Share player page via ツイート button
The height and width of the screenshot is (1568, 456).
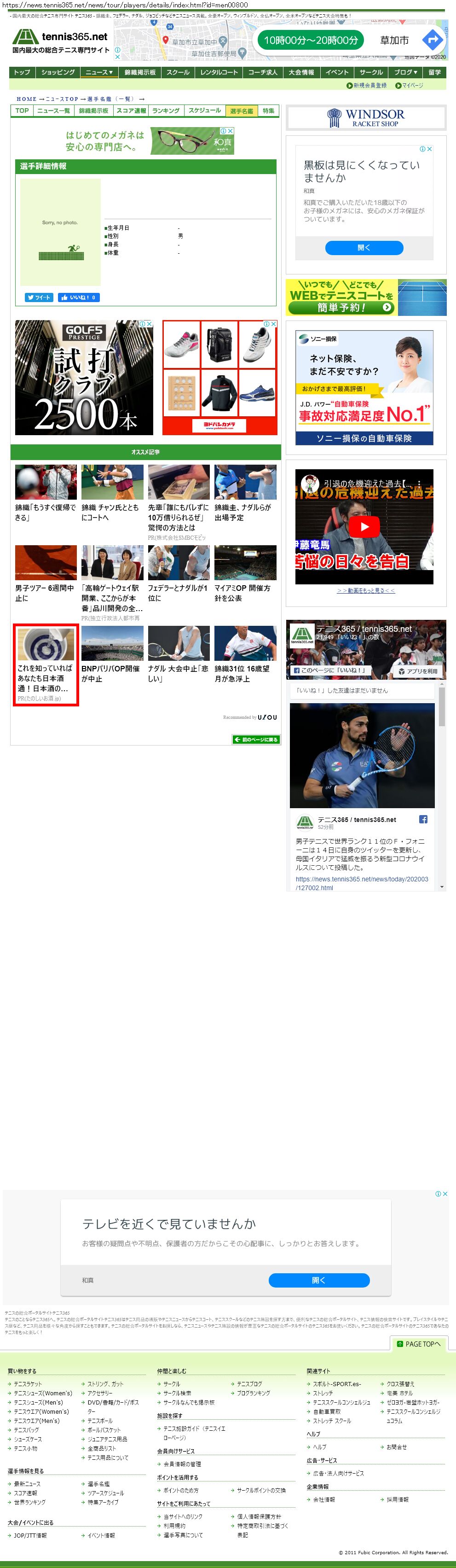point(38,297)
